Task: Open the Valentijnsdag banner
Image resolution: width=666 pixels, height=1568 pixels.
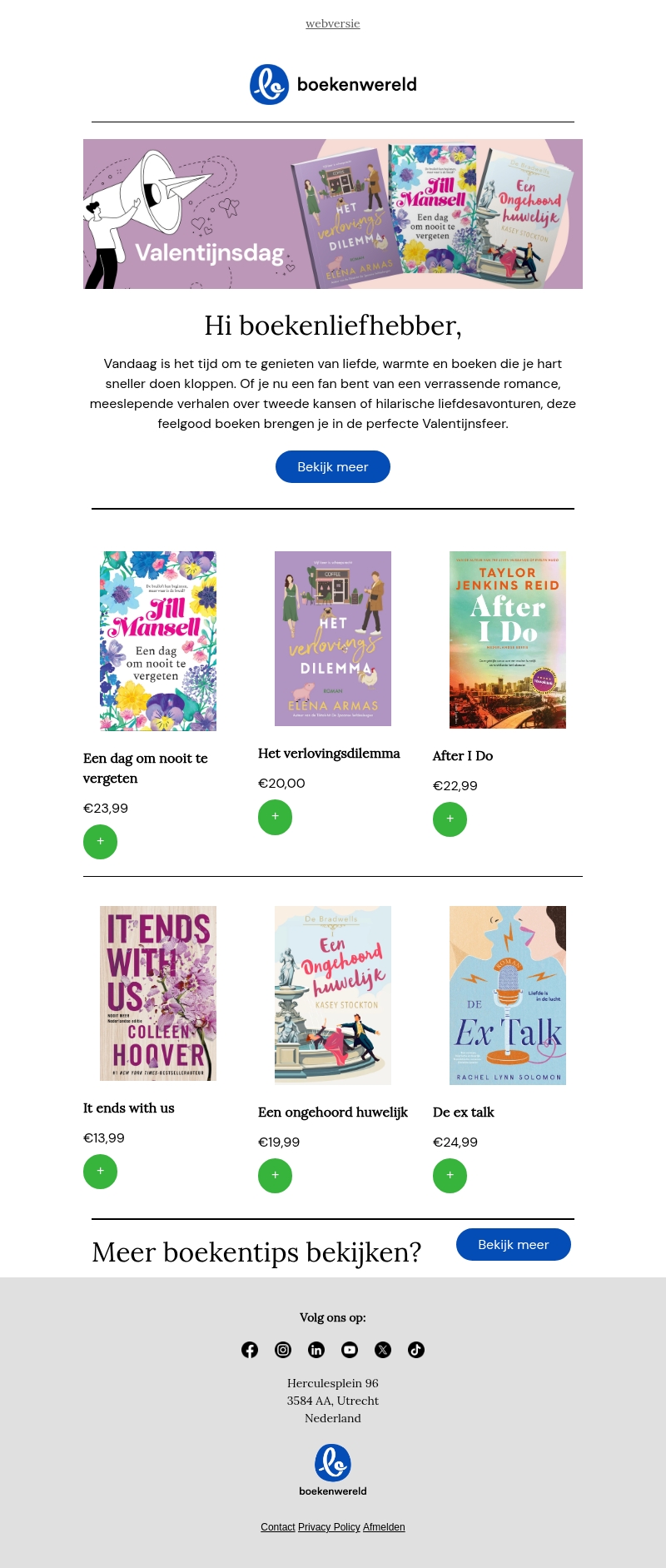Action: tap(332, 214)
